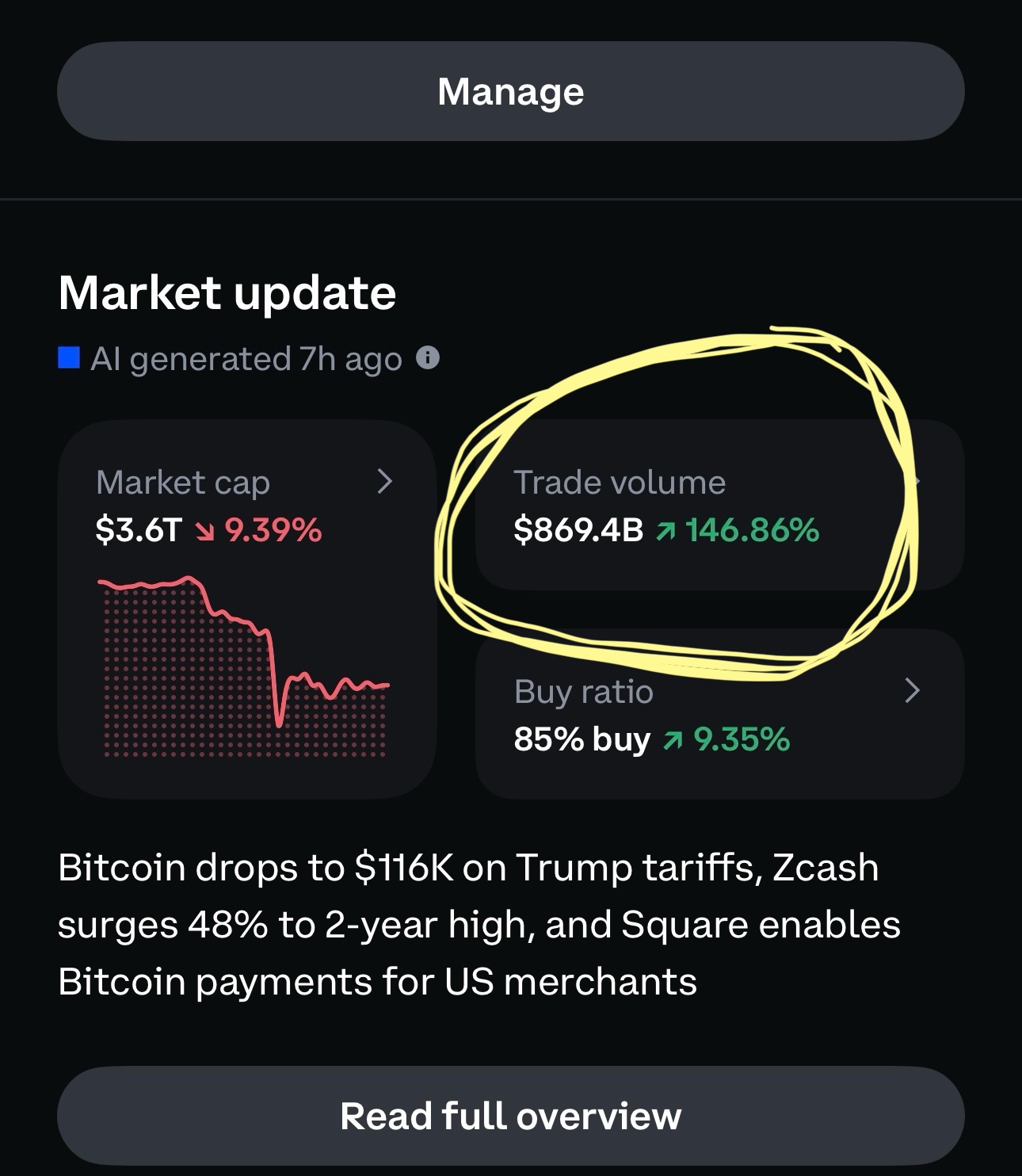The image size is (1022, 1176).
Task: Read full overview of market update
Action: tap(510, 1115)
